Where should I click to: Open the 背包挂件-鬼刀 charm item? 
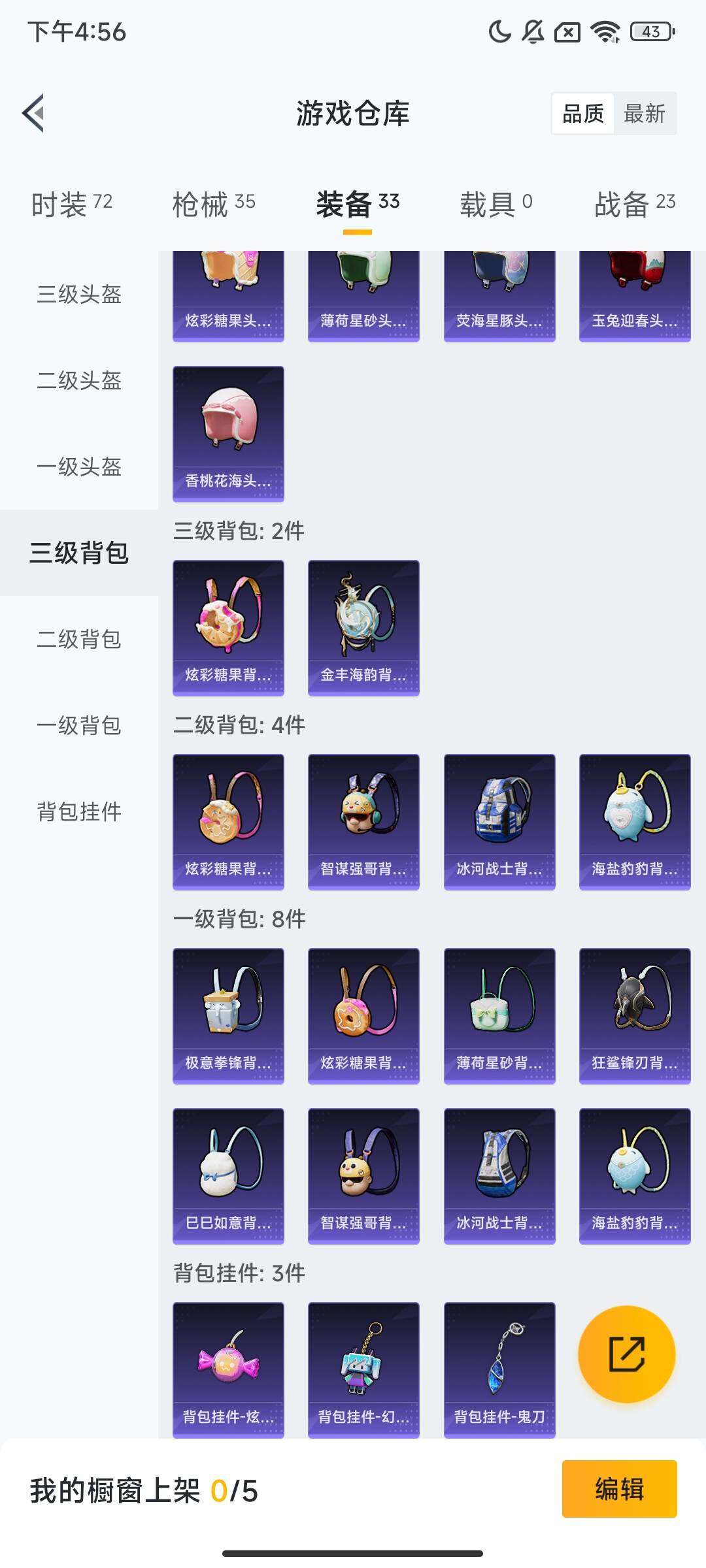pos(499,1369)
